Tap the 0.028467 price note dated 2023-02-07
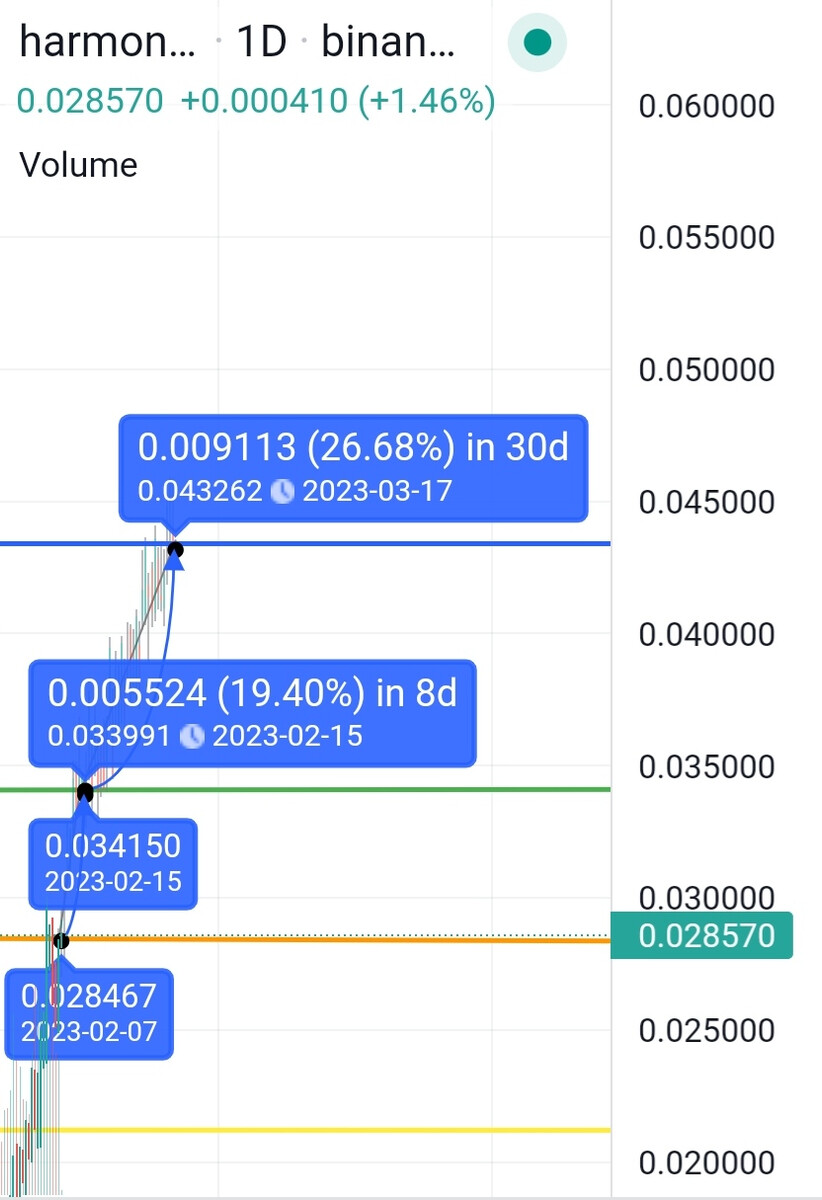This screenshot has width=822, height=1200. [89, 1012]
